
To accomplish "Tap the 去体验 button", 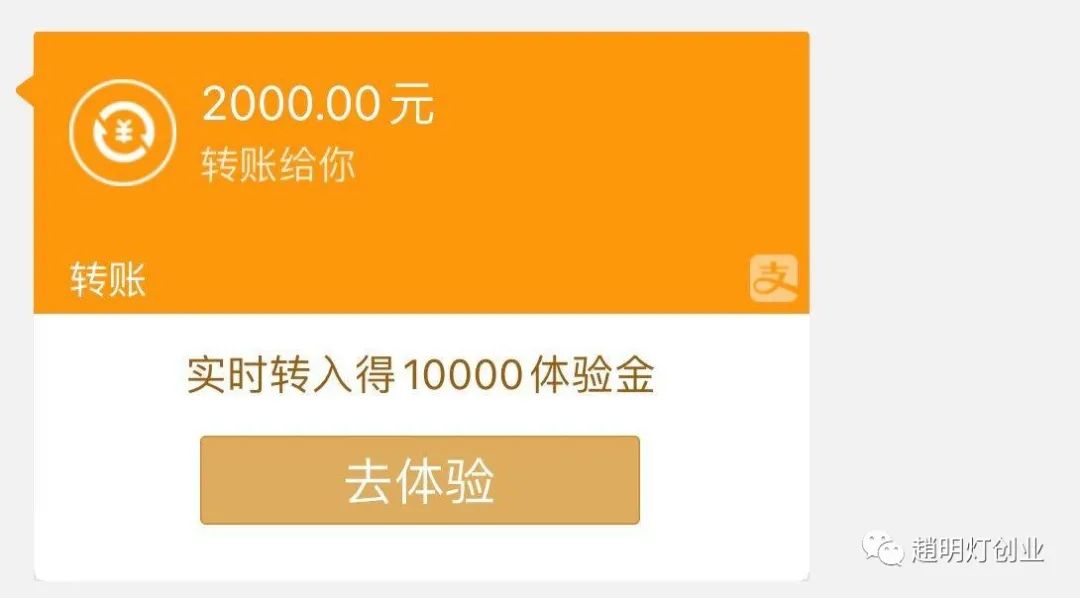I will tap(420, 481).
